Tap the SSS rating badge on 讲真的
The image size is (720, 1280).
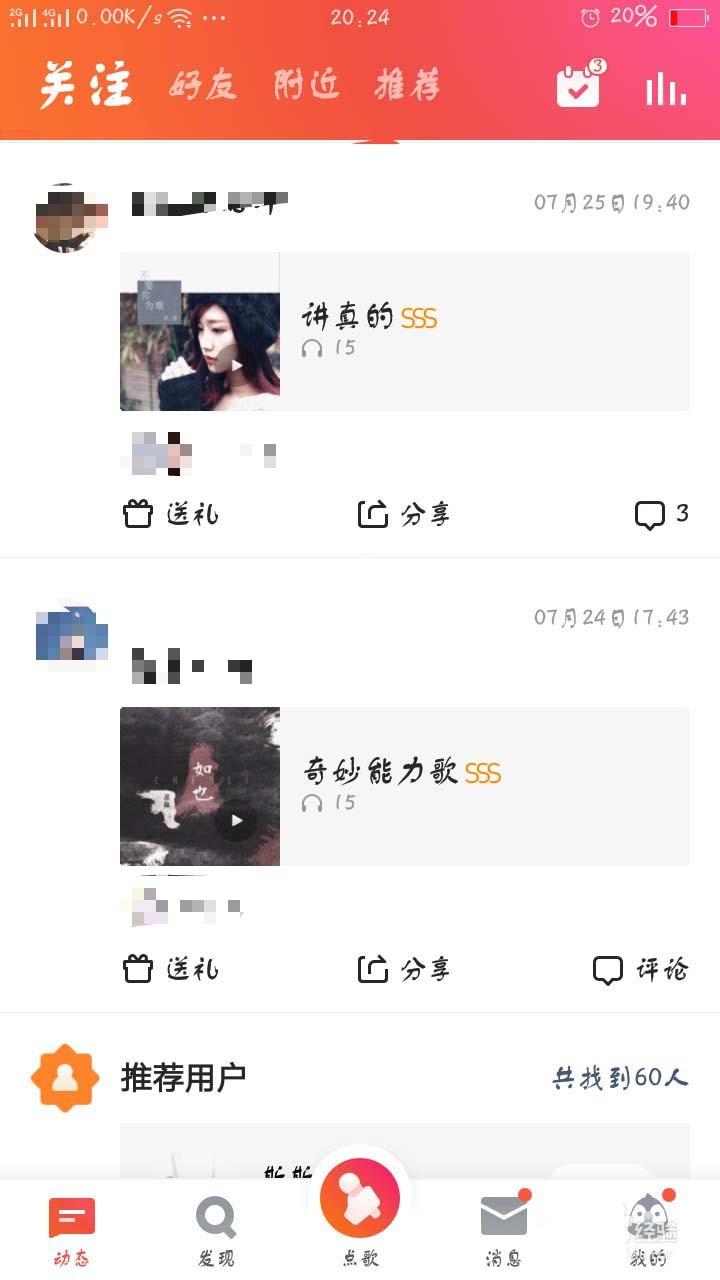[x=420, y=318]
